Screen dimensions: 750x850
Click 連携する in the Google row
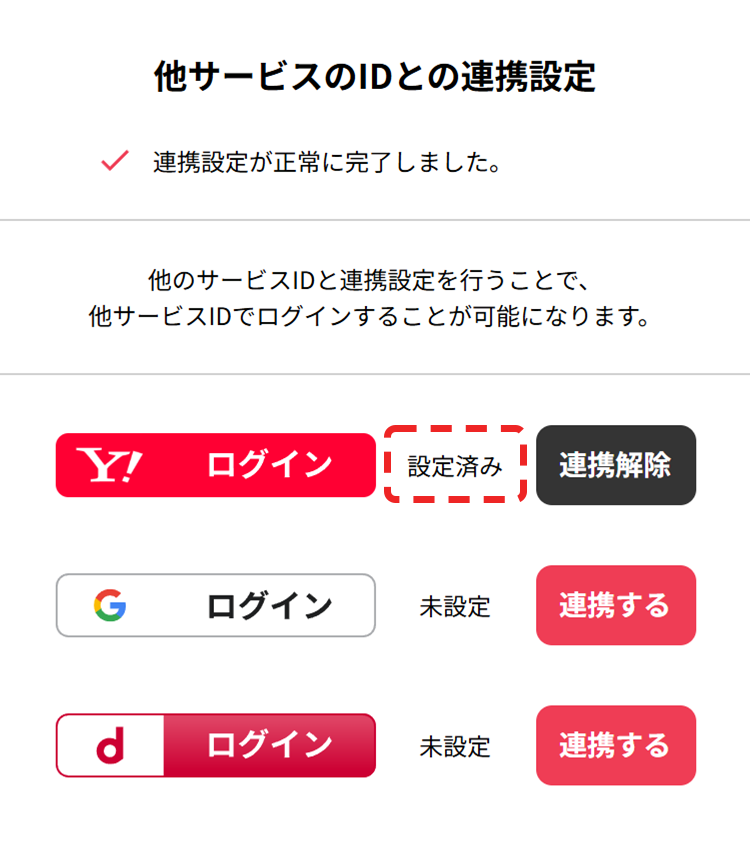(615, 605)
